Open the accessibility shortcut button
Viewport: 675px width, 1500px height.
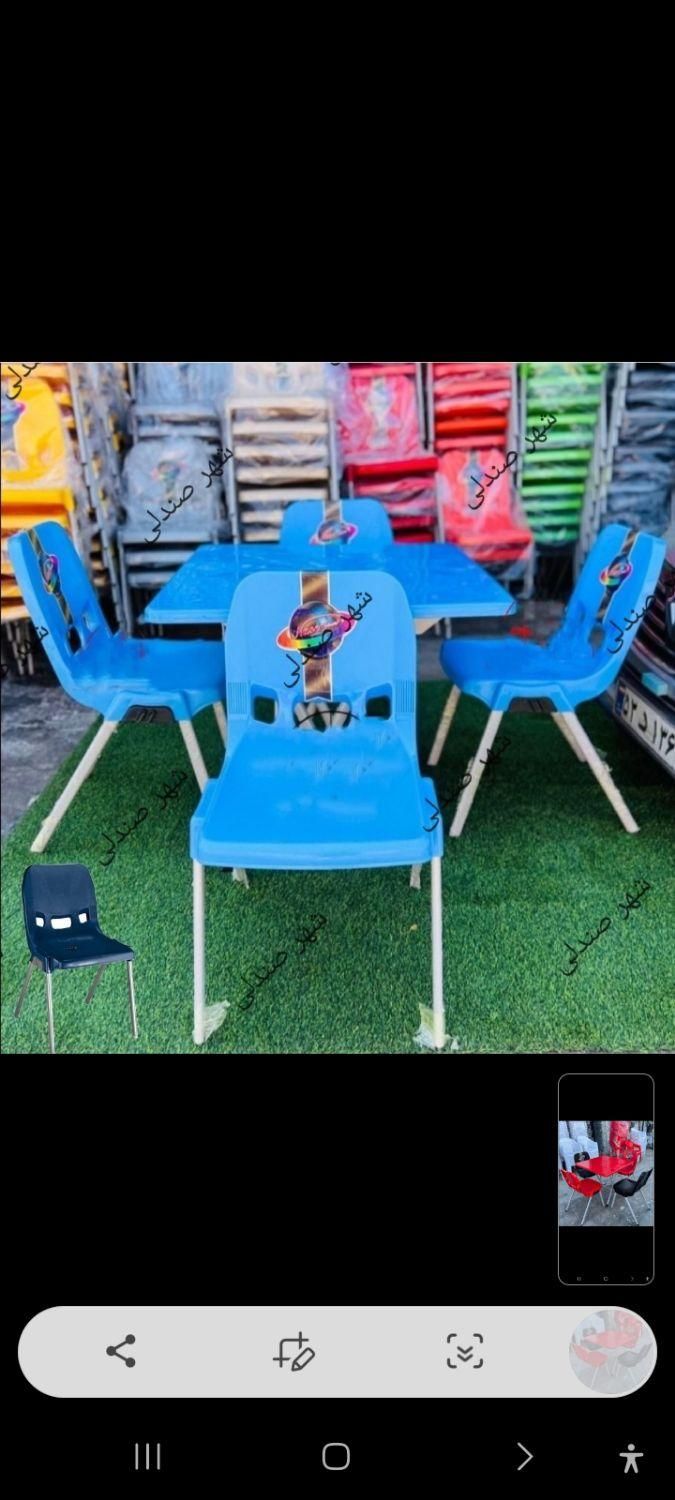[x=631, y=1457]
